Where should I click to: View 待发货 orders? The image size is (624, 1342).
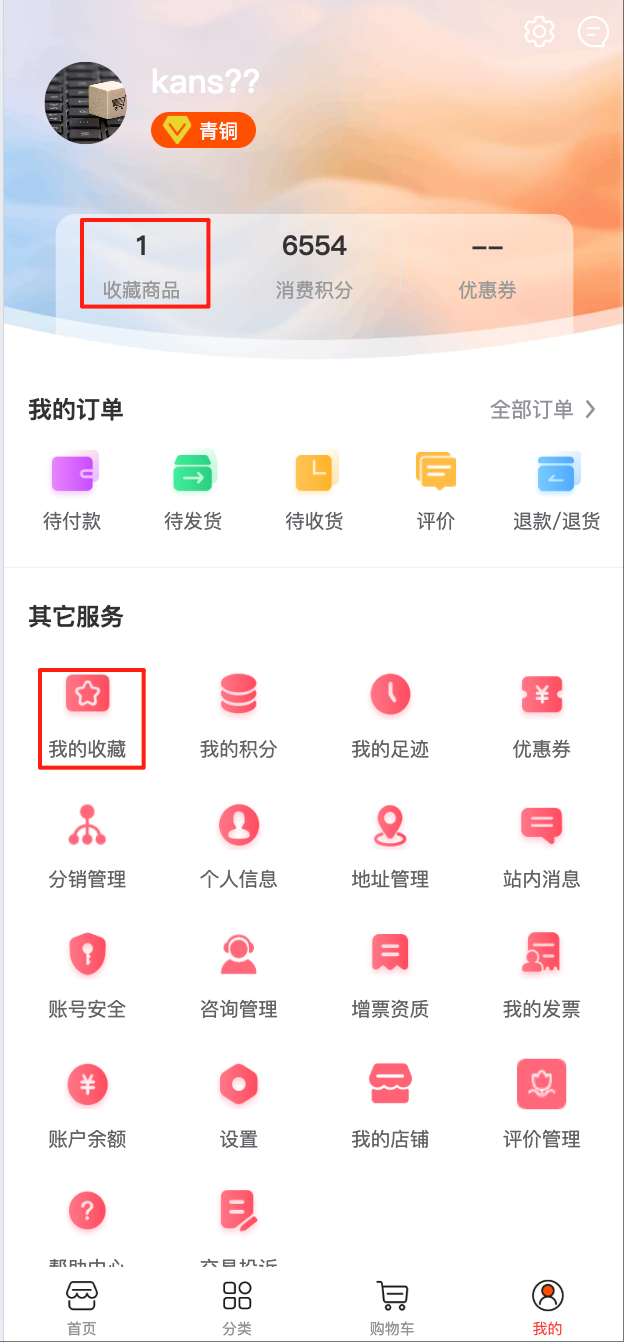pyautogui.click(x=193, y=491)
